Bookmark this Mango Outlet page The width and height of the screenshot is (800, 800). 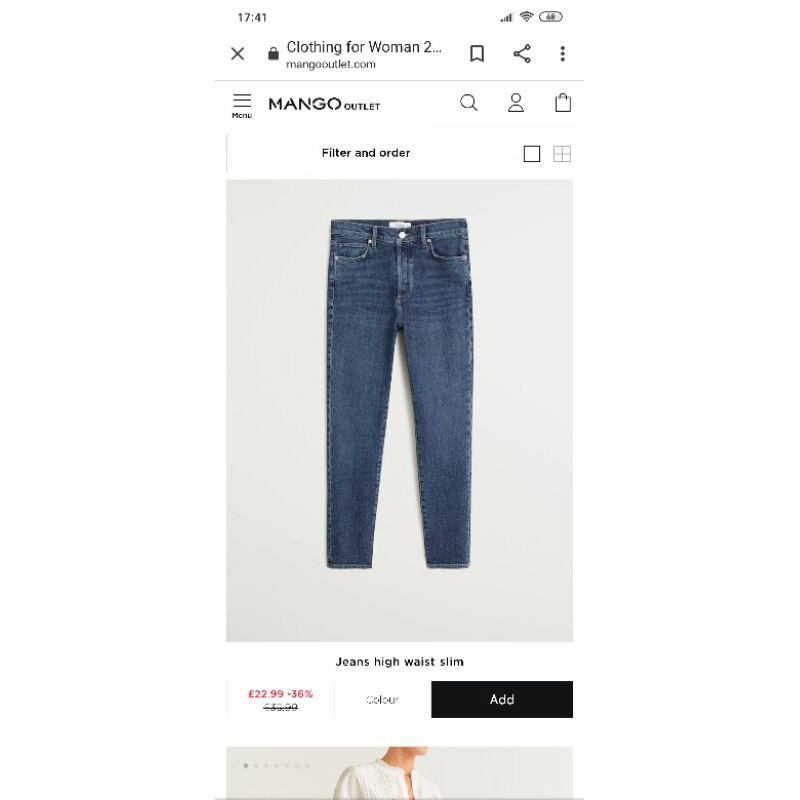point(477,54)
